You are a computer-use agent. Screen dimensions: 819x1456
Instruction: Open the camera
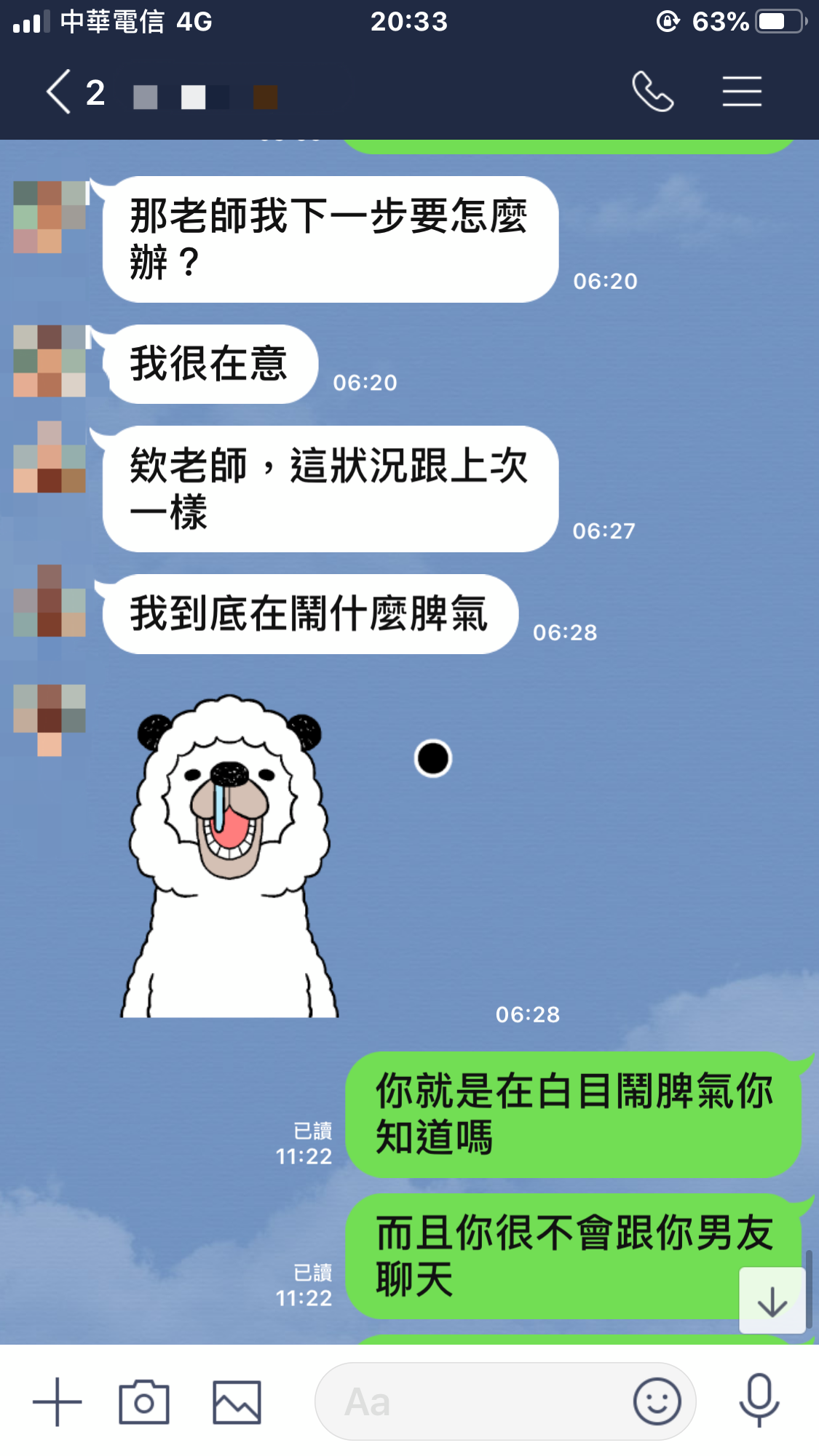pyautogui.click(x=144, y=1401)
